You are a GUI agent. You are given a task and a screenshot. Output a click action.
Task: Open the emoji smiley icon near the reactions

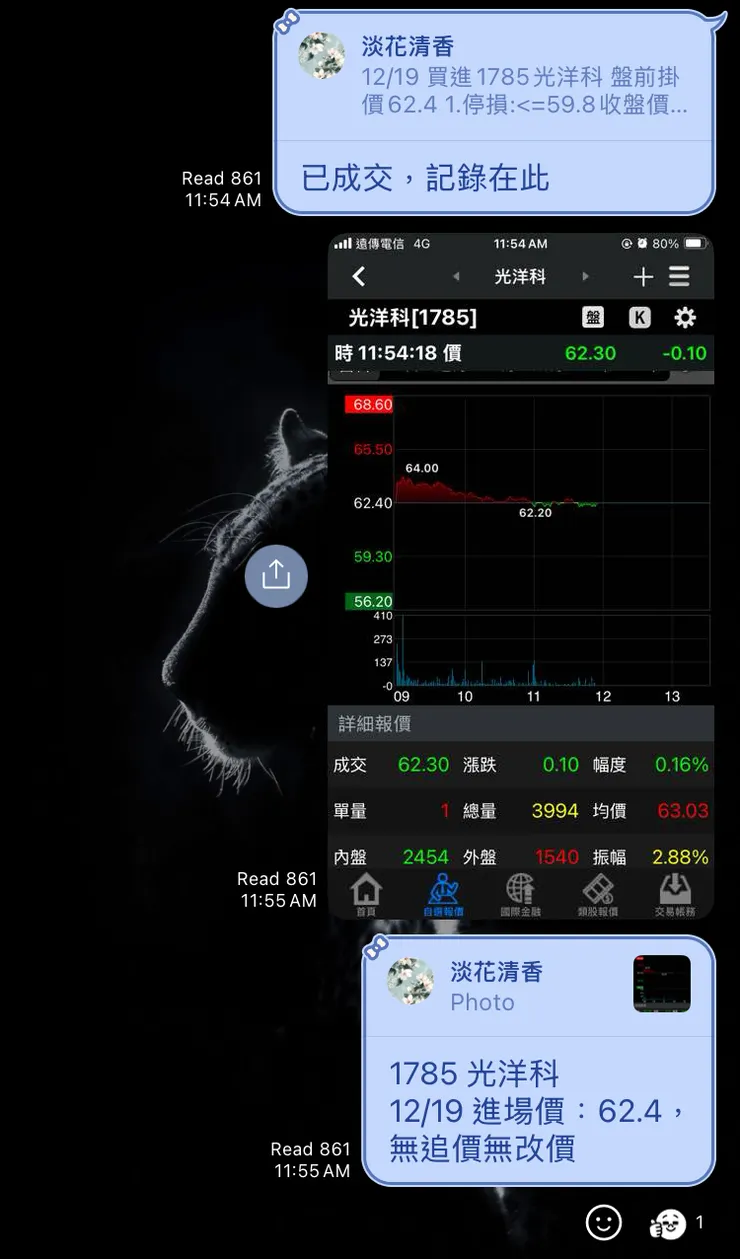[x=603, y=1222]
